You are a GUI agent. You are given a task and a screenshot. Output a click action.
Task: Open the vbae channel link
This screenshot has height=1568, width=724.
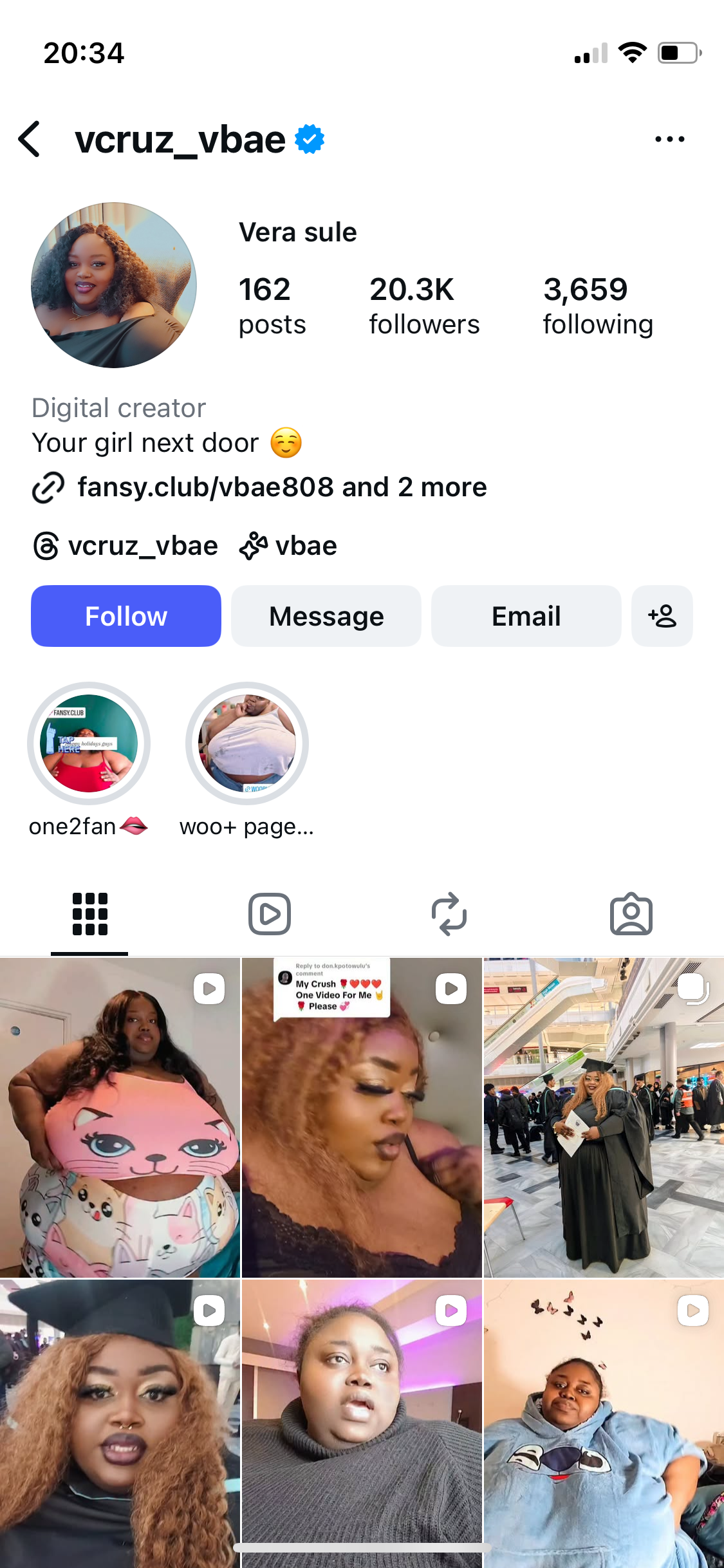[288, 546]
